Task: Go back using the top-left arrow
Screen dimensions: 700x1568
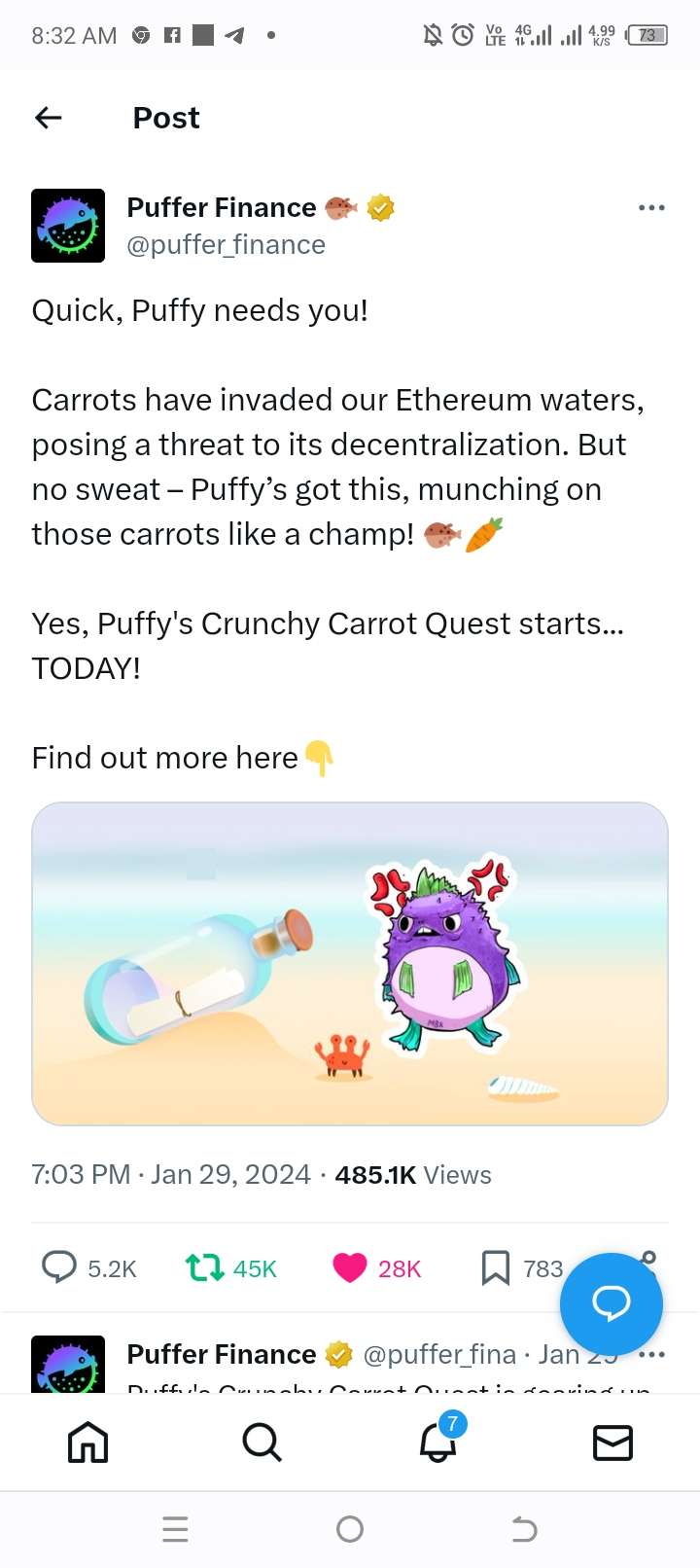Action: tap(49, 118)
